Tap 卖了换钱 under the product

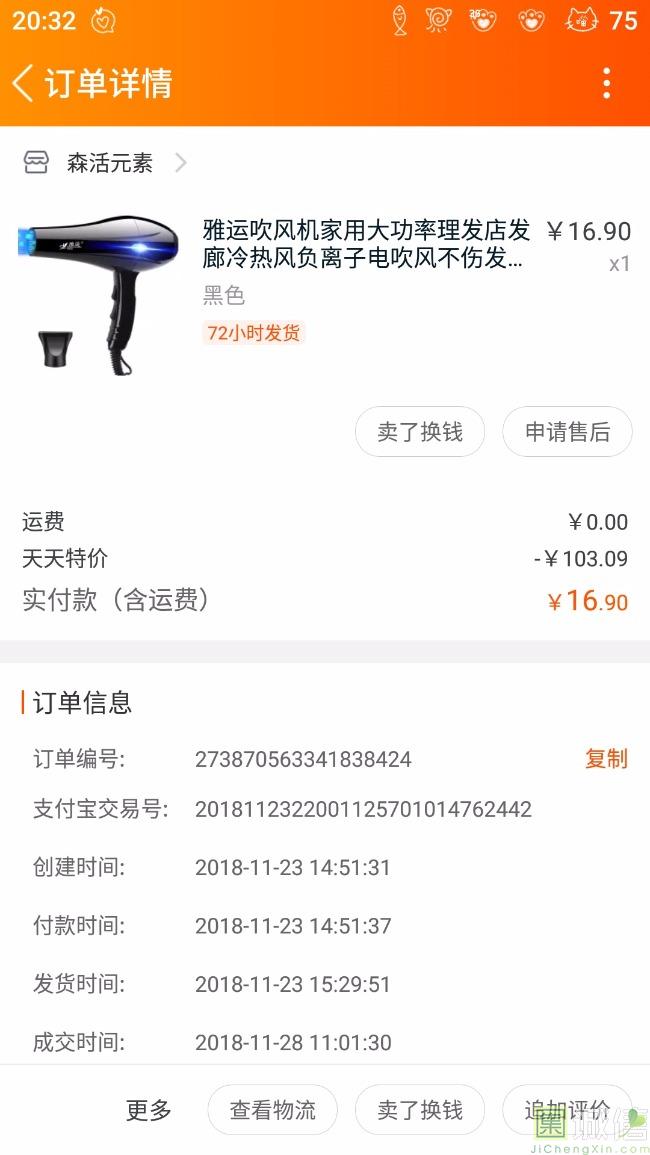click(x=420, y=432)
